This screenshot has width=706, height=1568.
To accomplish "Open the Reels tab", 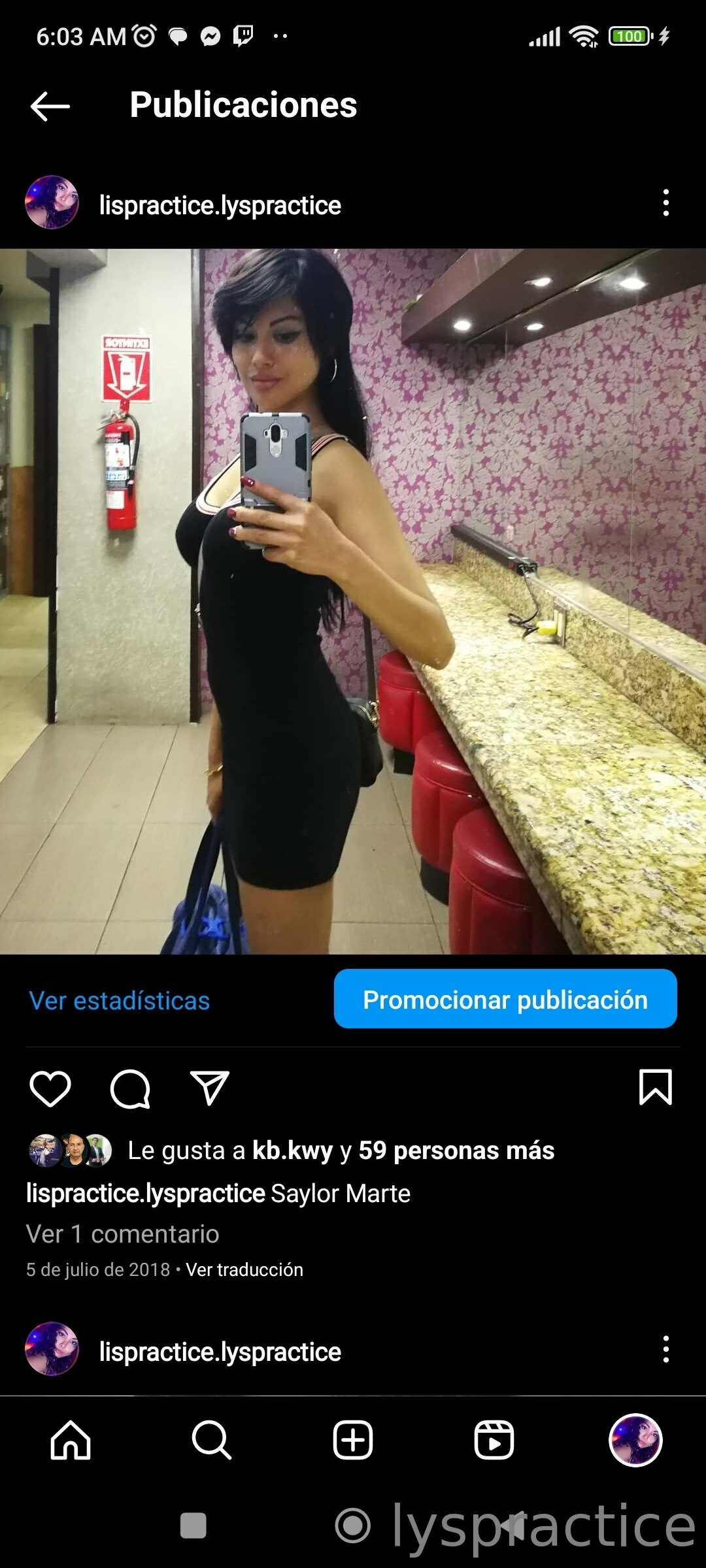I will coord(494,1440).
